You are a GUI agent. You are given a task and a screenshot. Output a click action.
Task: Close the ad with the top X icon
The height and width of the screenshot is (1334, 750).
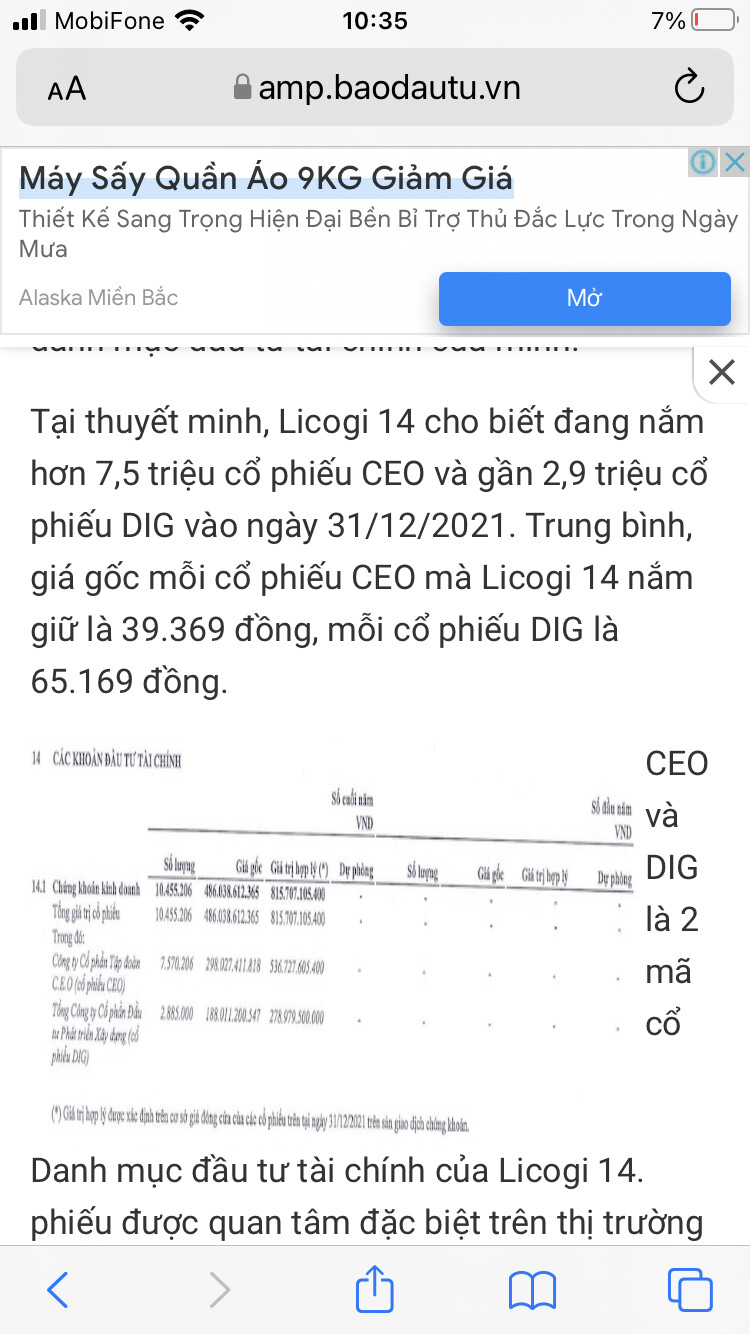pyautogui.click(x=735, y=162)
